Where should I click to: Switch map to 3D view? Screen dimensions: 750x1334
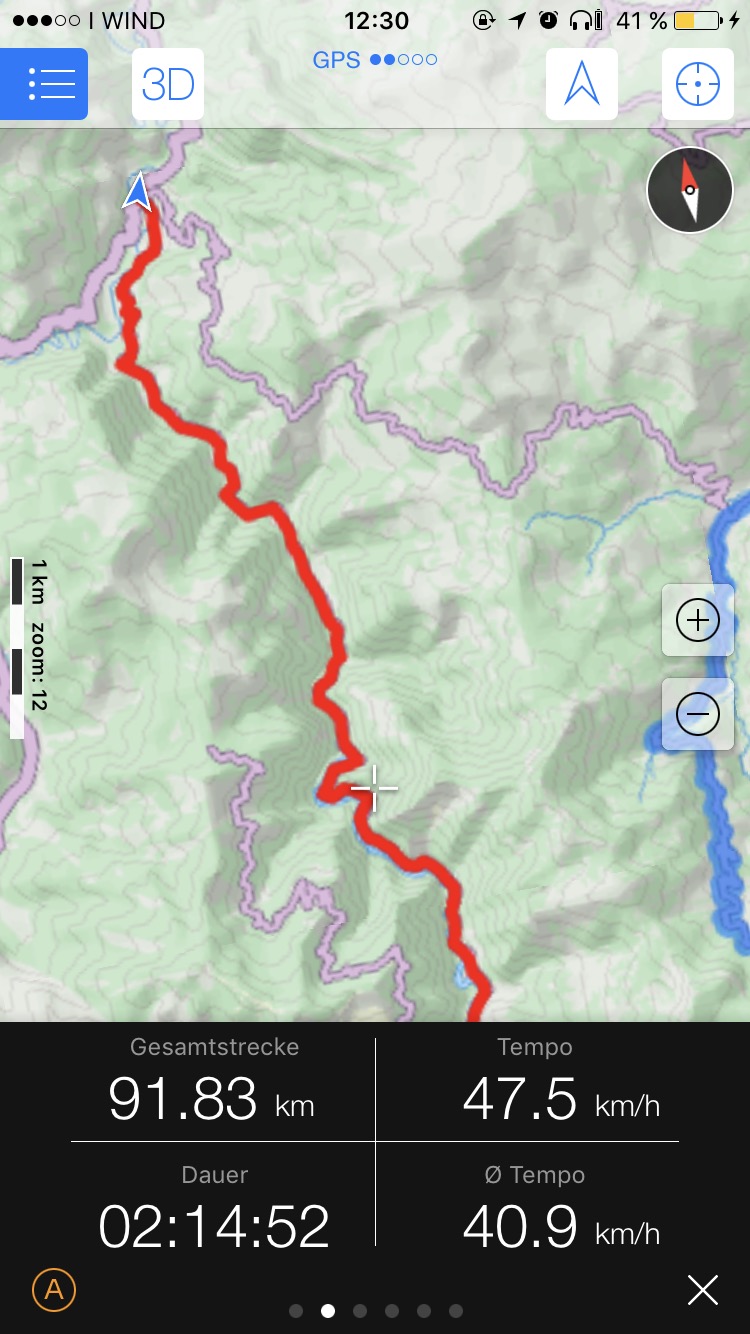click(x=168, y=84)
